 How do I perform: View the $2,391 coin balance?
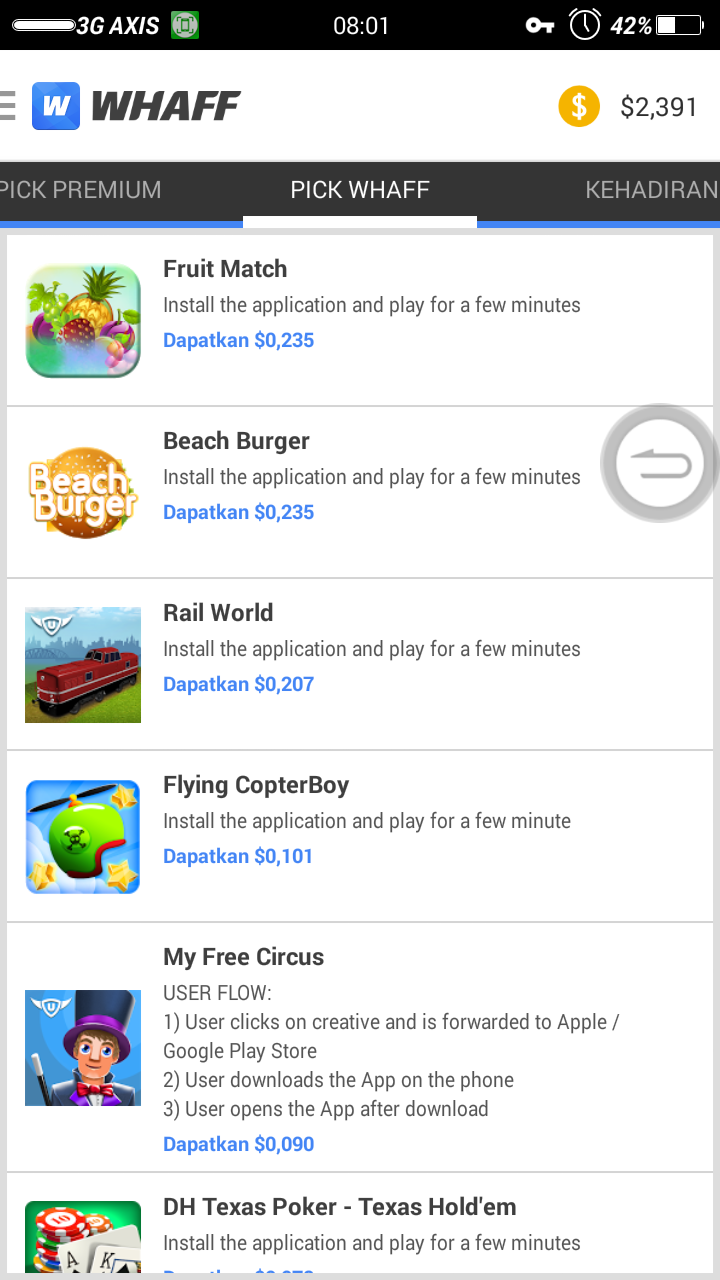click(x=628, y=106)
